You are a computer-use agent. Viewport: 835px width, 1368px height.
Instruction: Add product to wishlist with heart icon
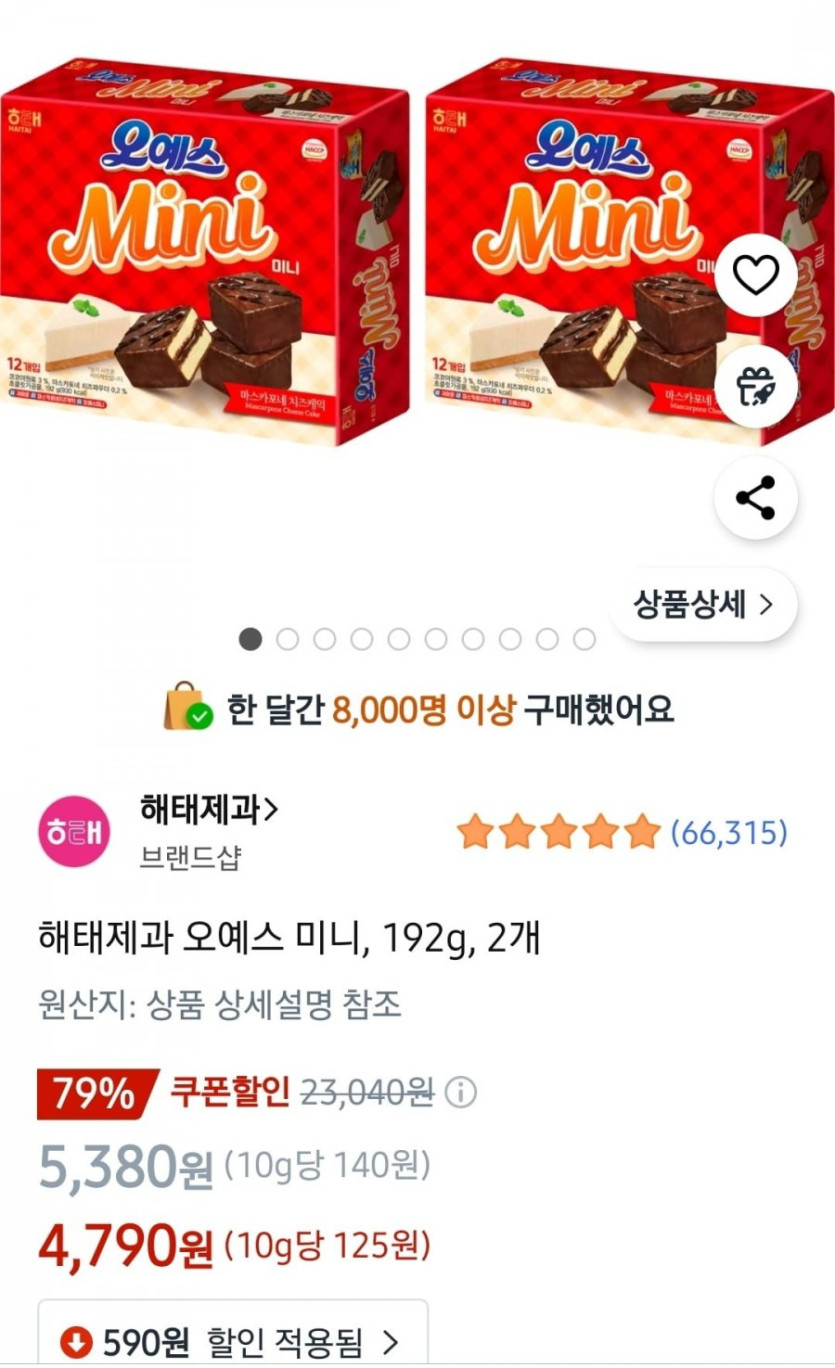click(x=755, y=275)
